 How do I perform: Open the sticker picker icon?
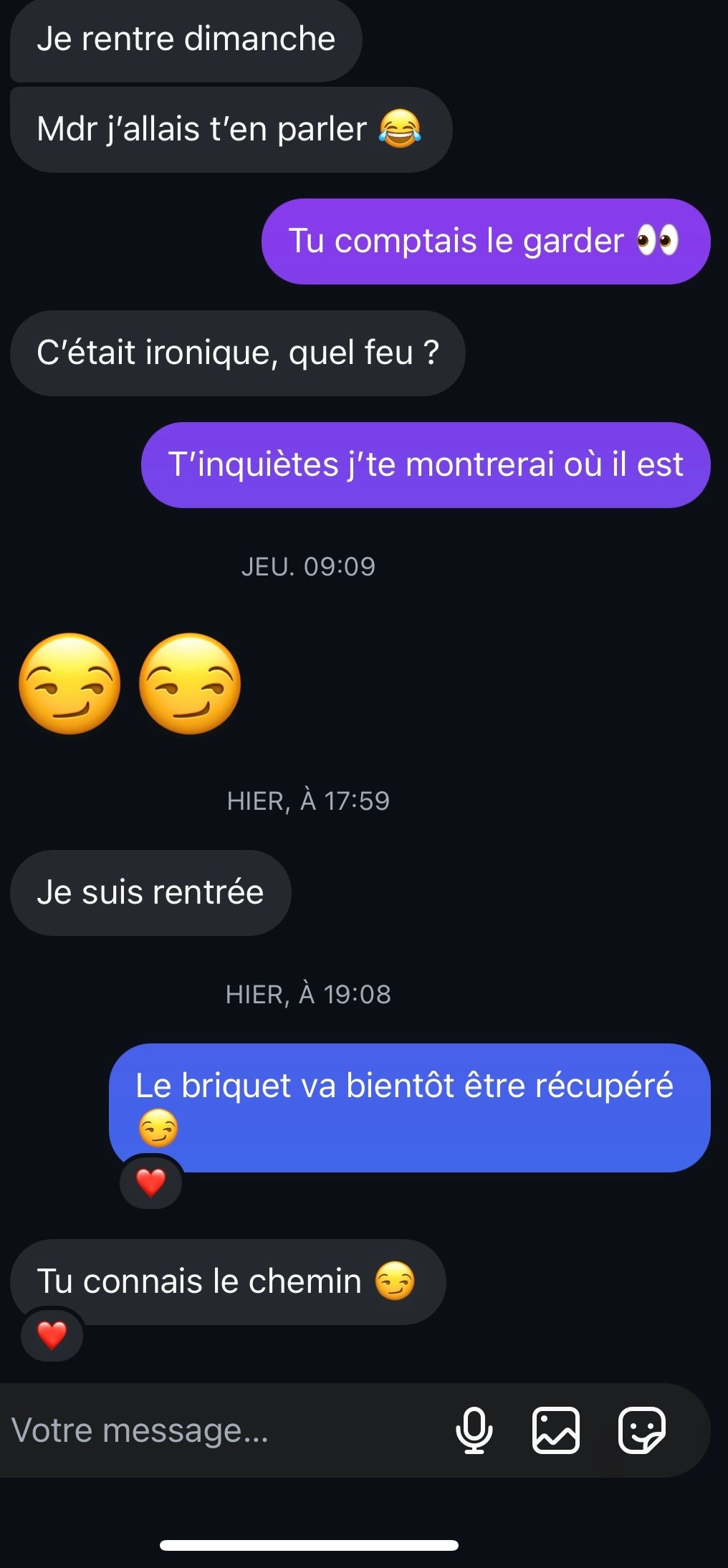click(x=641, y=1430)
